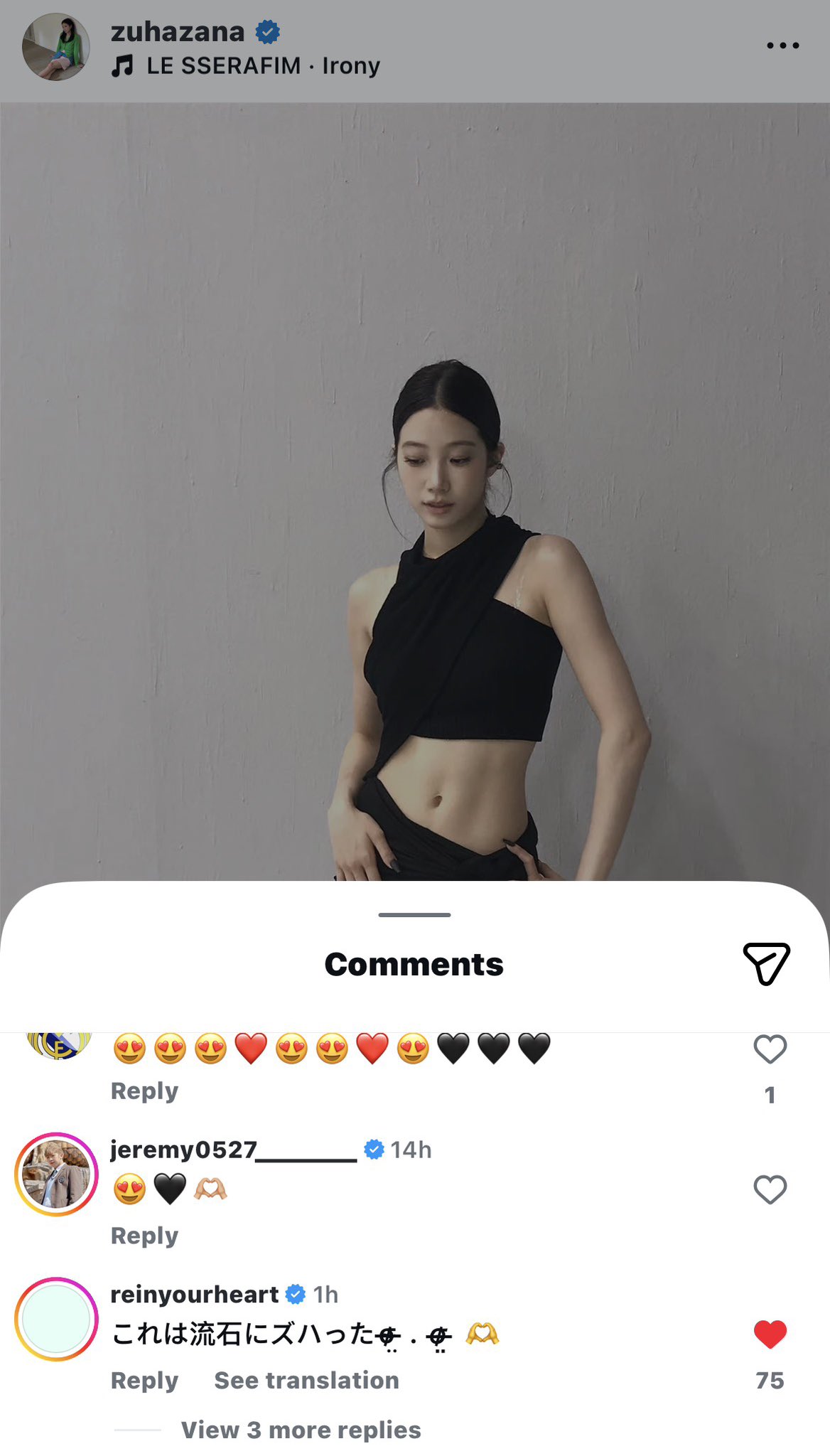Reply to reinyourheart's comment
The height and width of the screenshot is (1456, 830).
click(144, 1381)
